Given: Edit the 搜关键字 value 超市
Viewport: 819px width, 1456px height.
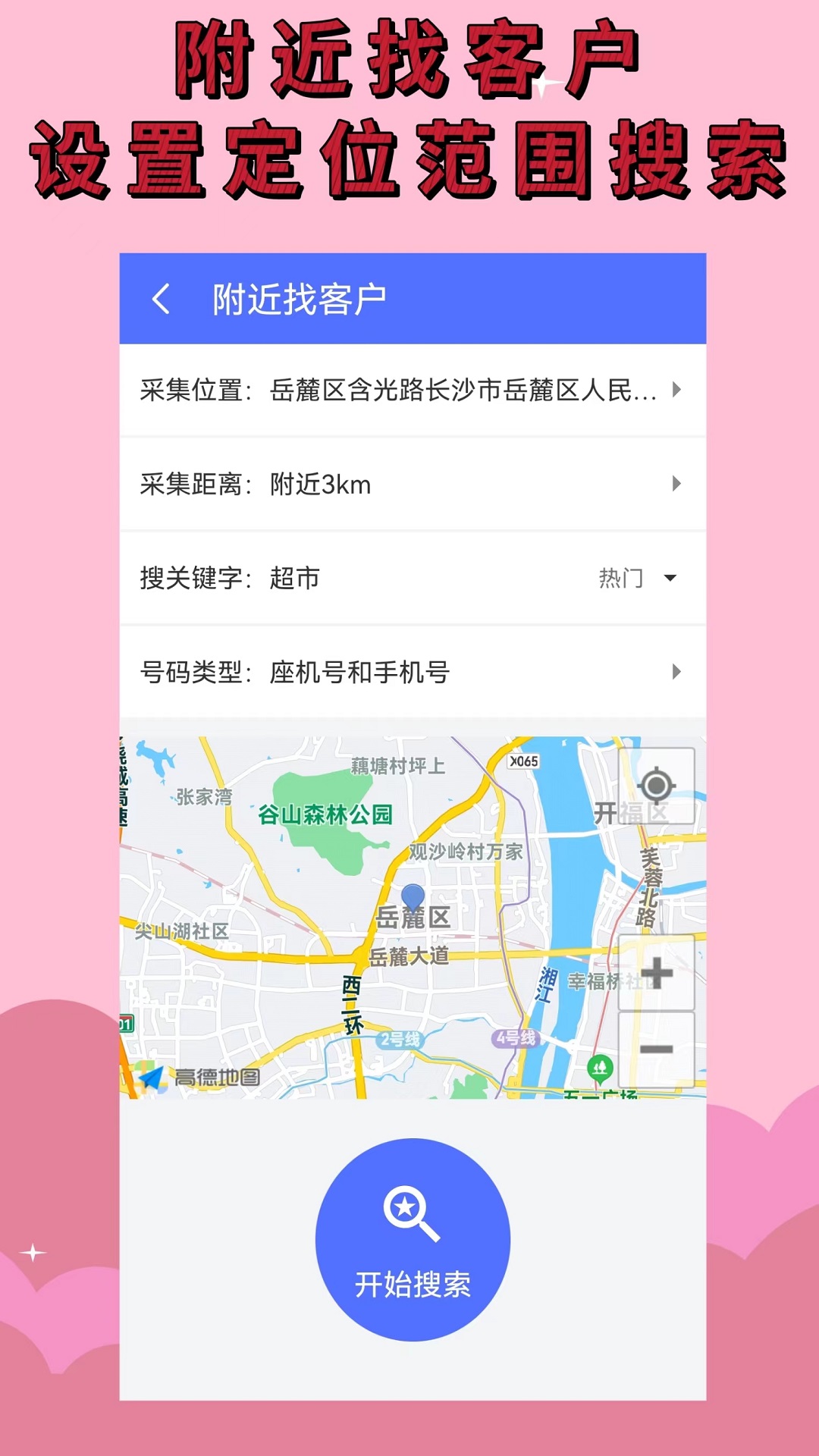Looking at the screenshot, I should pos(295,577).
